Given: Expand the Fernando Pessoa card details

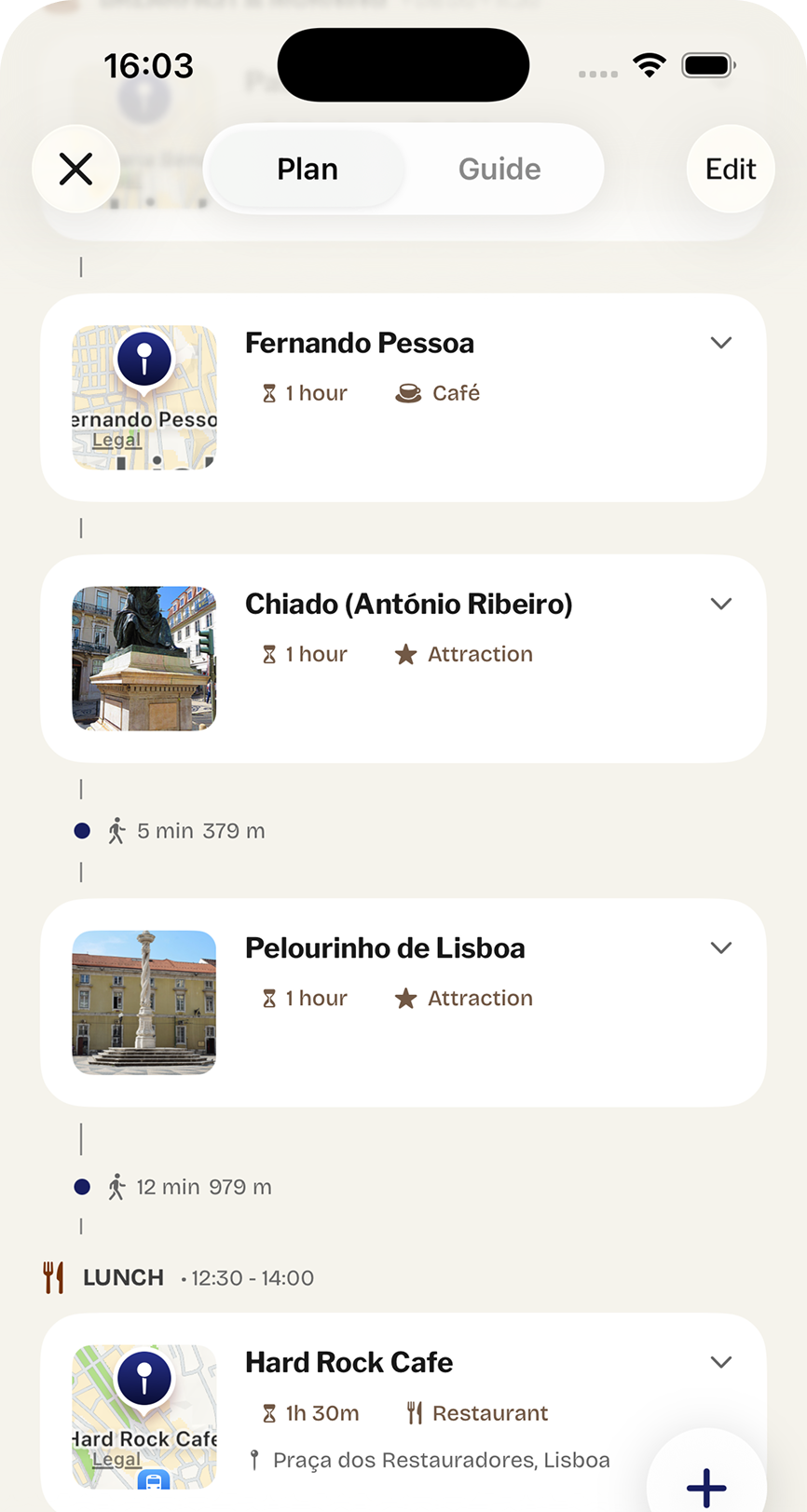Looking at the screenshot, I should click(720, 342).
